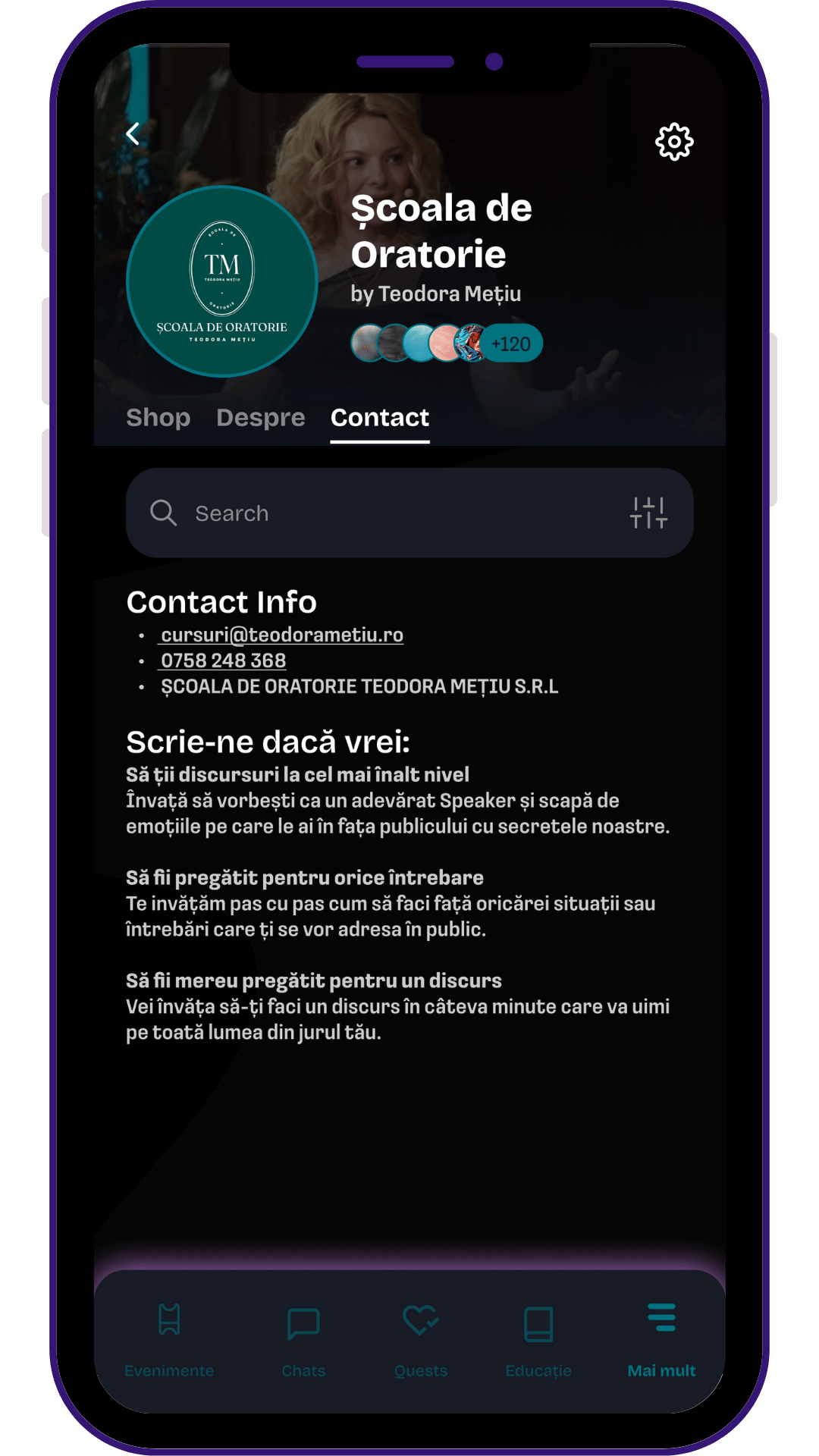Open the filter sliders in the search bar
Screen dimensions: 819x1456
648,513
